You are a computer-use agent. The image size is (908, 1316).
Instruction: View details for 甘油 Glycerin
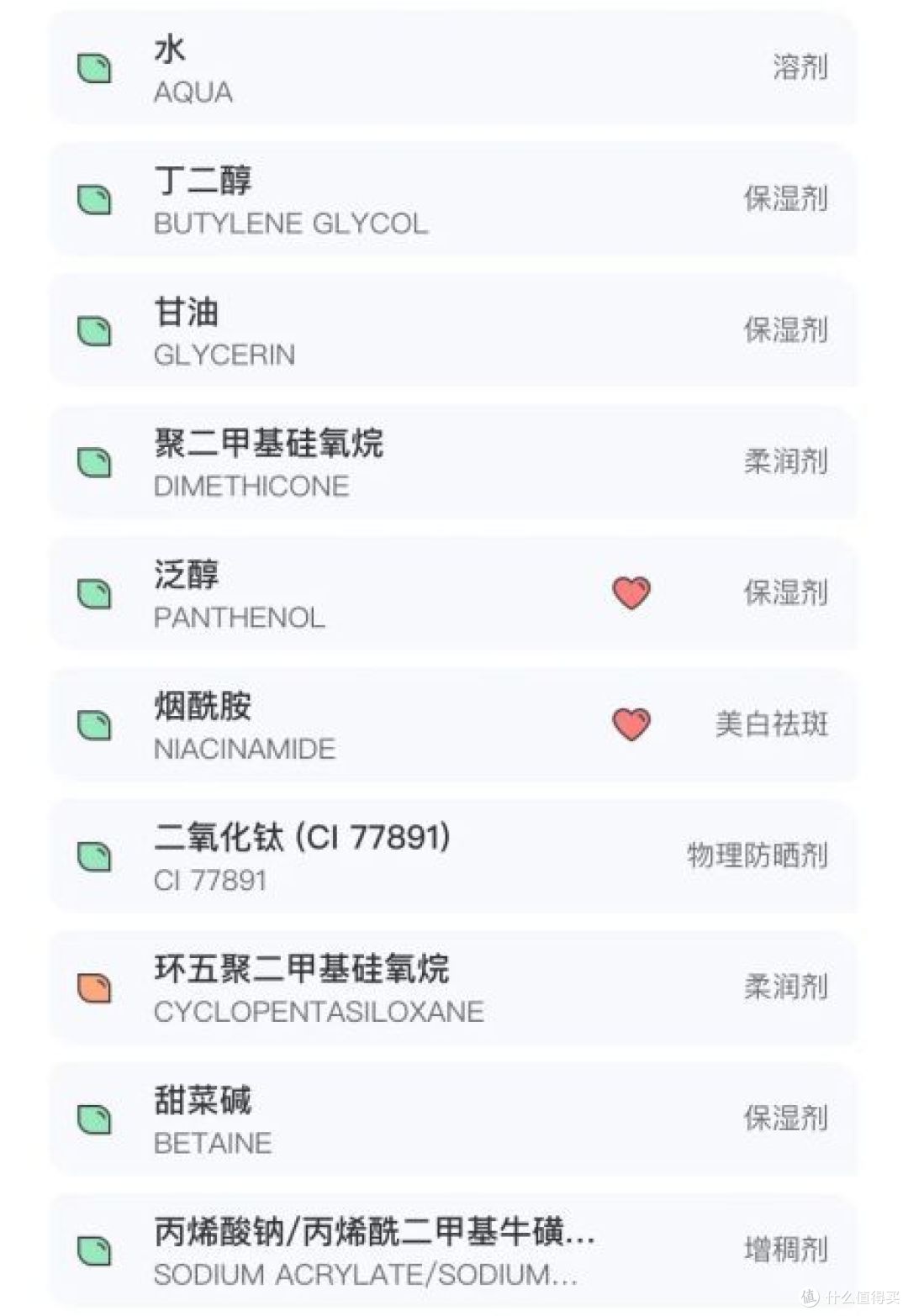454,331
